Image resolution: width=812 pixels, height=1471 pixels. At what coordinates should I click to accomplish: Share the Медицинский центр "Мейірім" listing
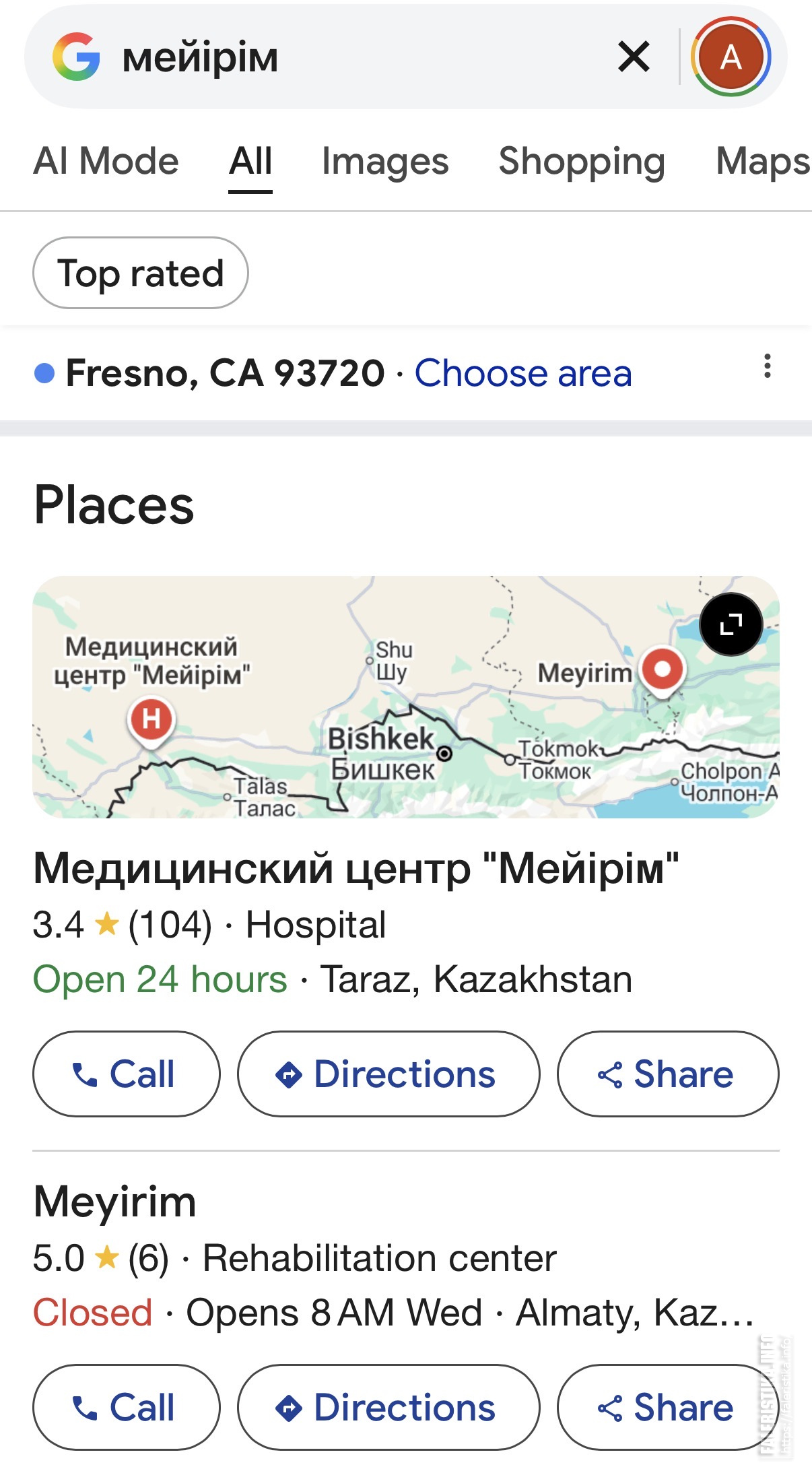pyautogui.click(x=667, y=1074)
